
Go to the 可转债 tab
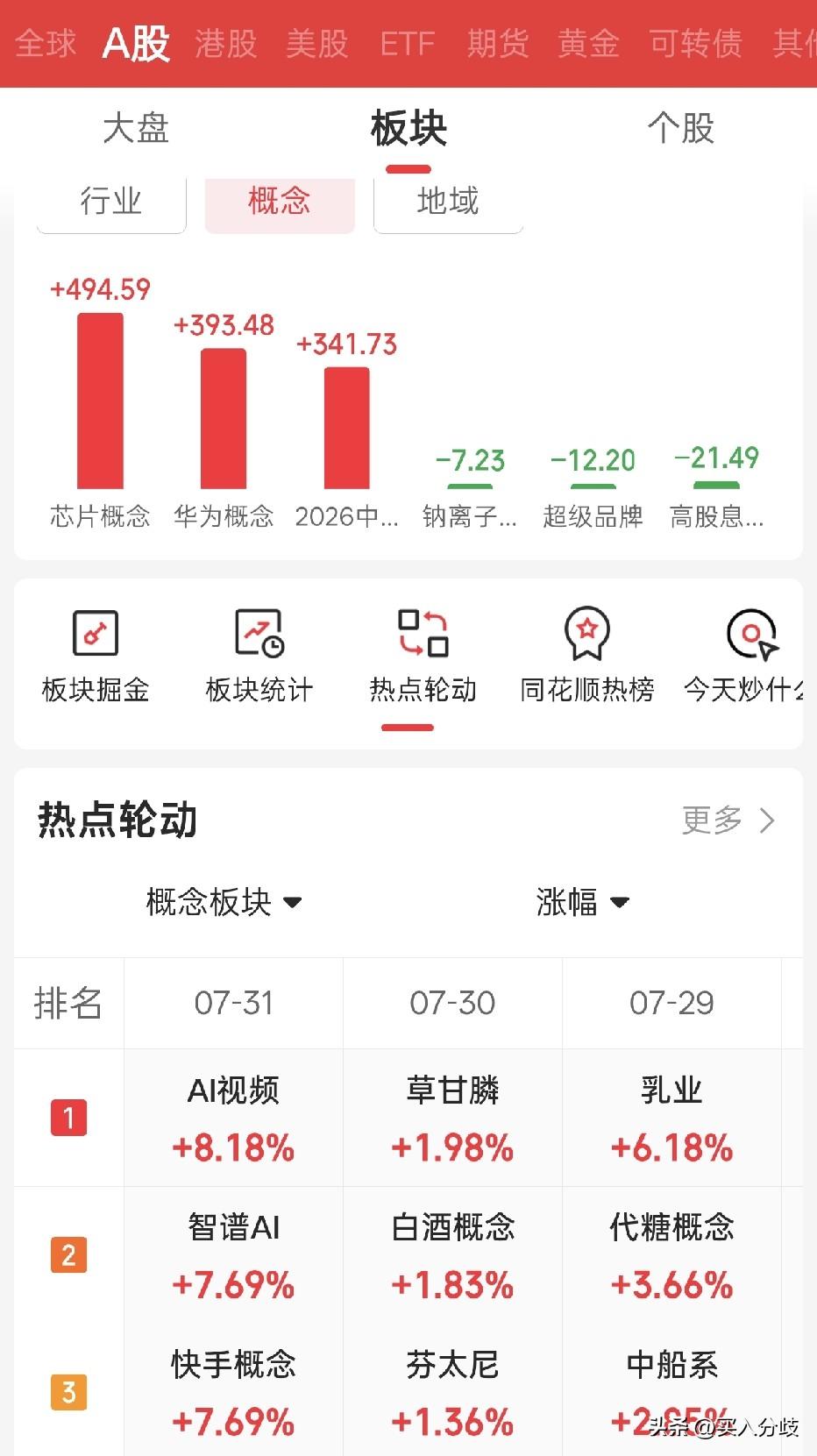tap(695, 44)
